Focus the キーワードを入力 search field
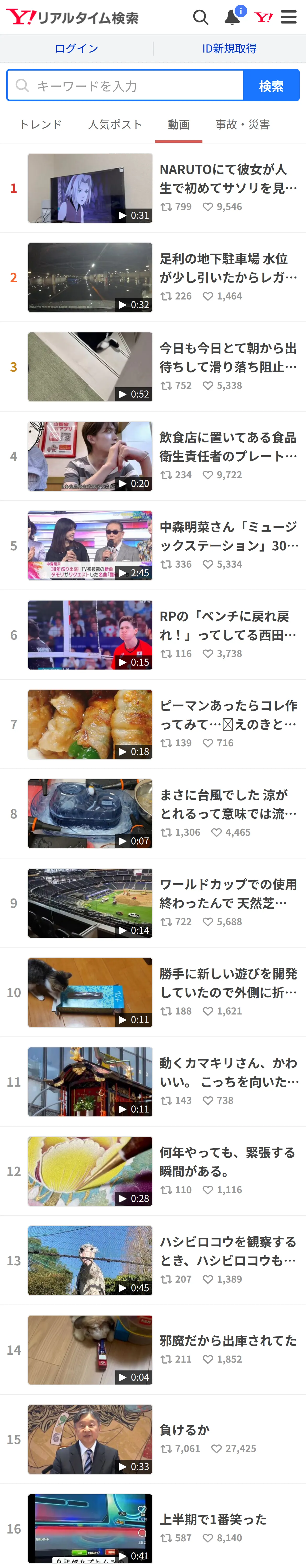Image resolution: width=306 pixels, height=1568 pixels. (x=125, y=85)
